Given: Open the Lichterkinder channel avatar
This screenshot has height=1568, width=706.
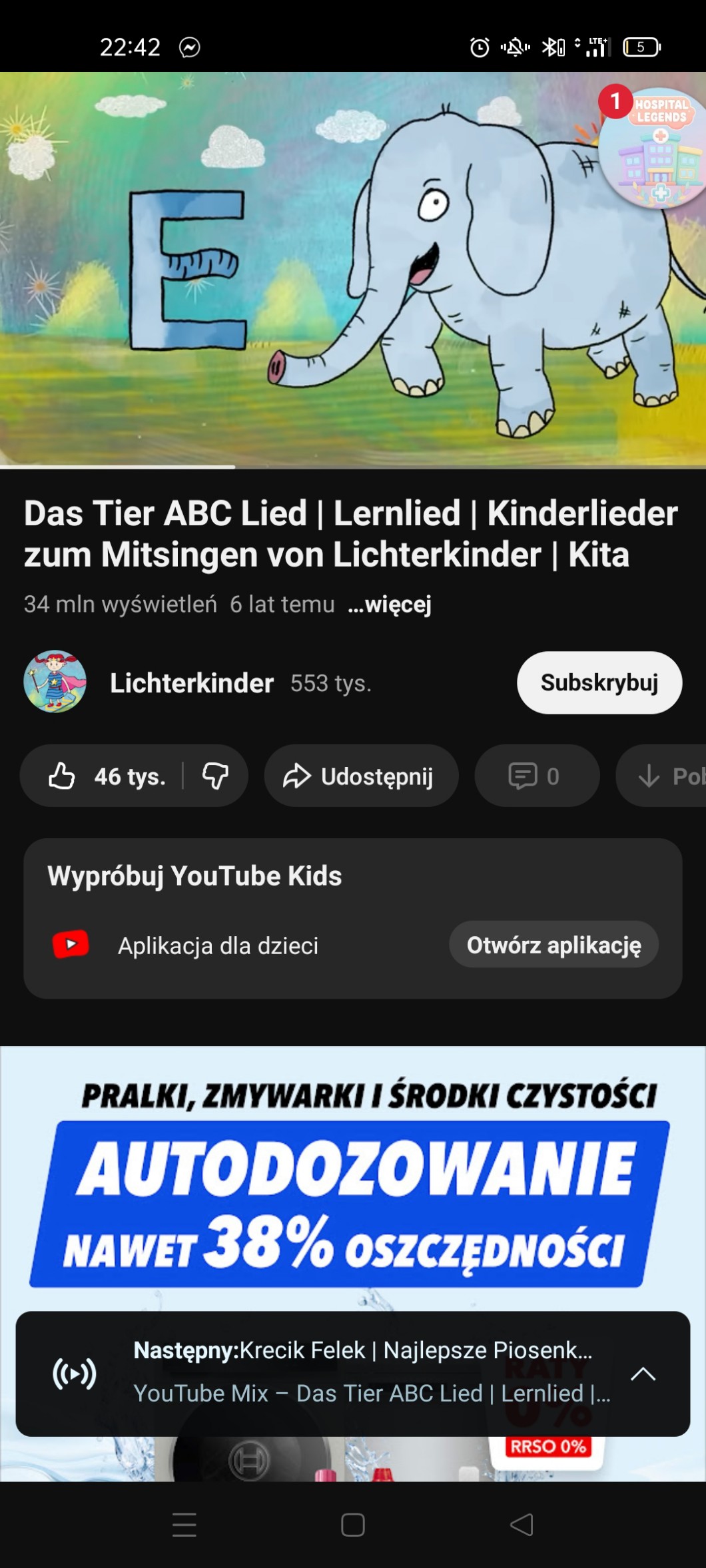Looking at the screenshot, I should point(55,682).
